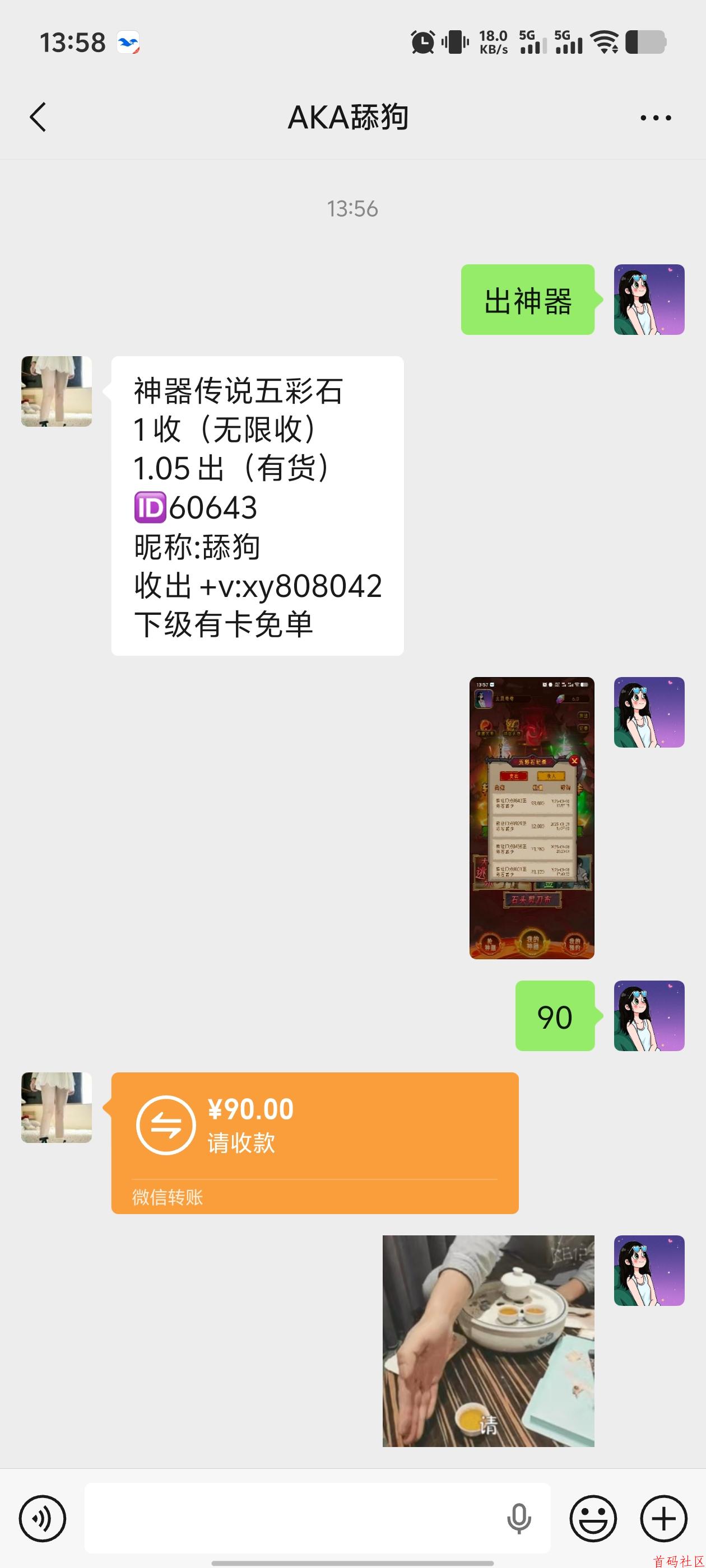Open the chat info overflow menu
This screenshot has height=1568, width=706.
pyautogui.click(x=656, y=118)
